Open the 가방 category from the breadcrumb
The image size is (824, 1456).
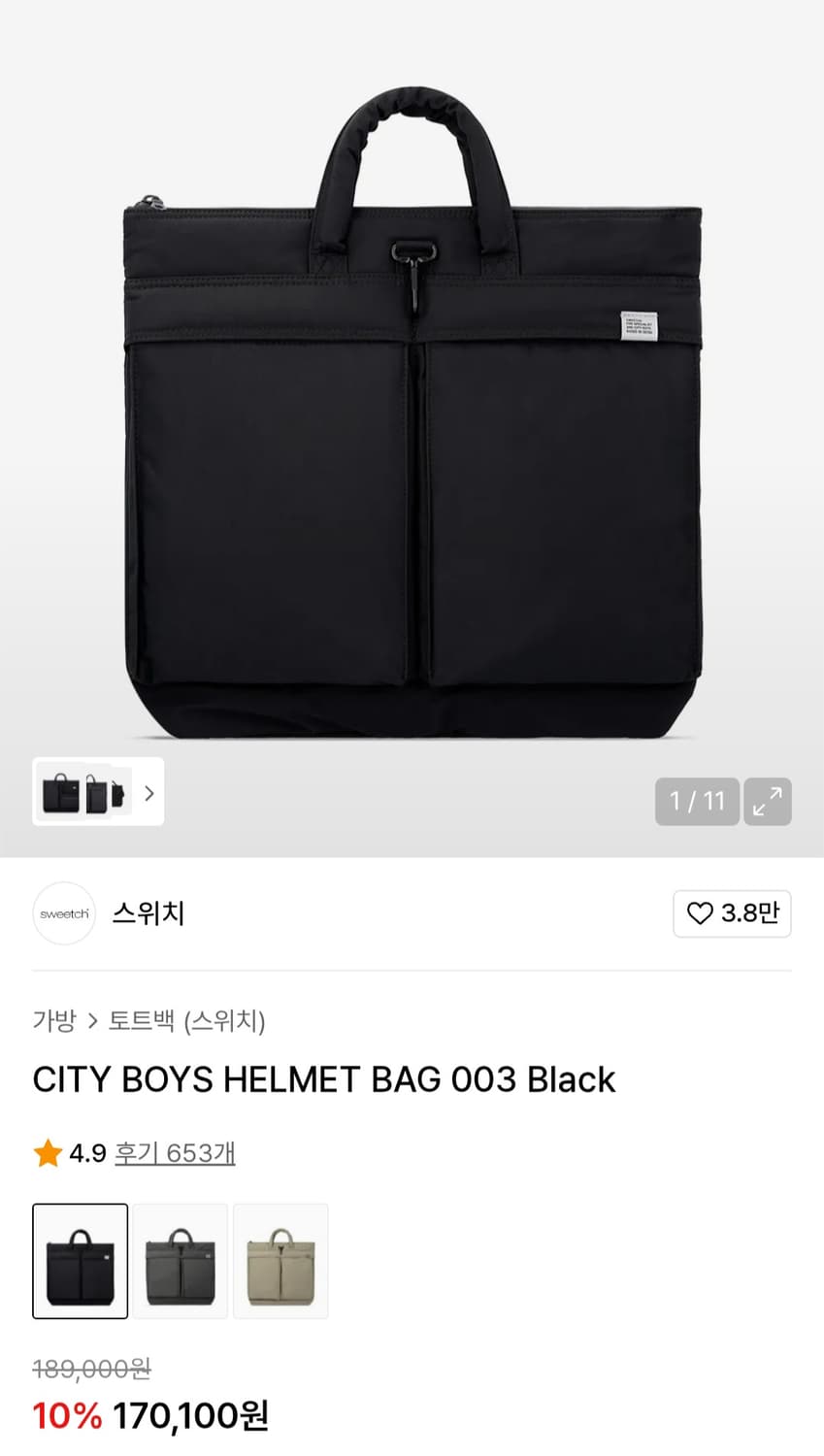pyautogui.click(x=50, y=1021)
